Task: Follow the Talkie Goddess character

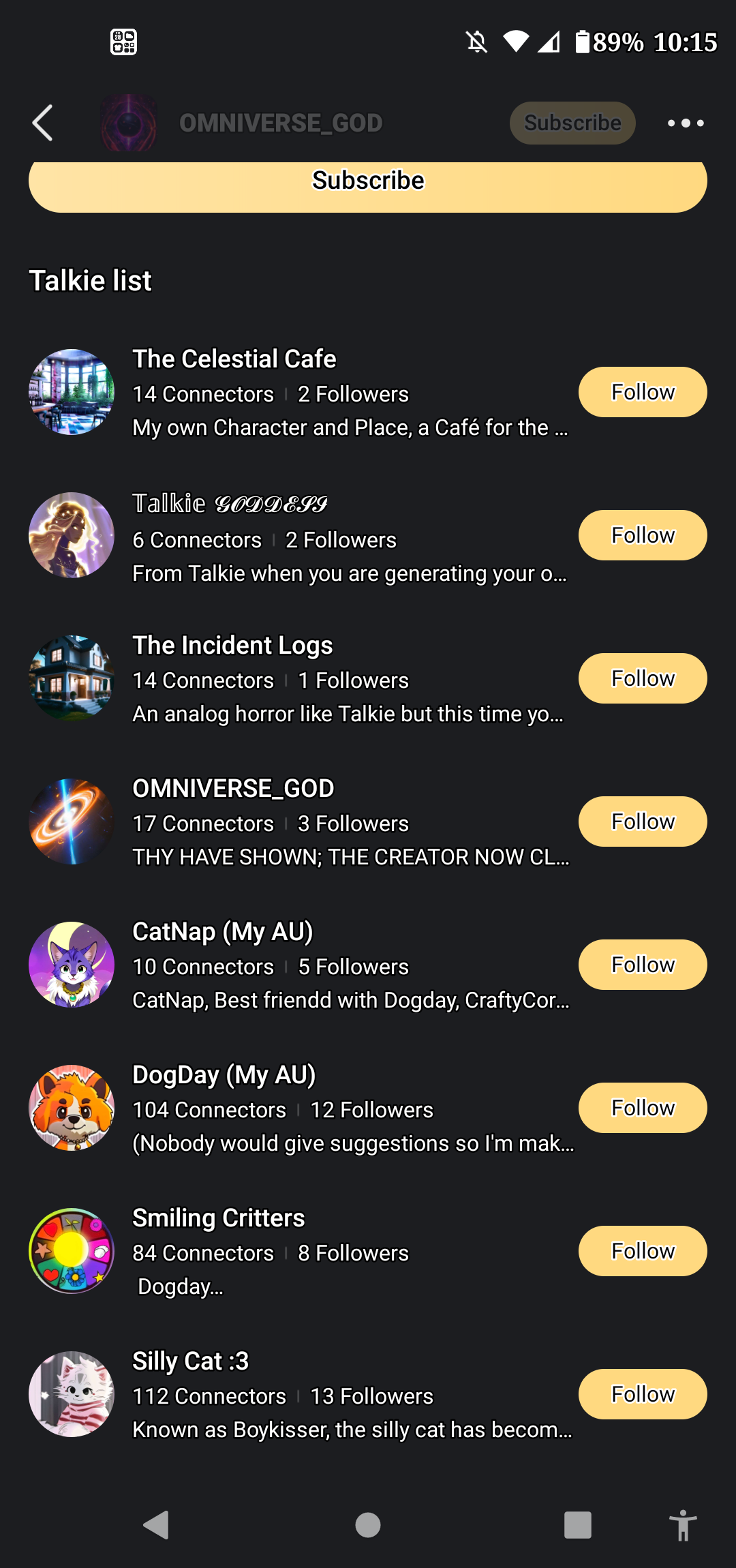Action: (x=642, y=535)
